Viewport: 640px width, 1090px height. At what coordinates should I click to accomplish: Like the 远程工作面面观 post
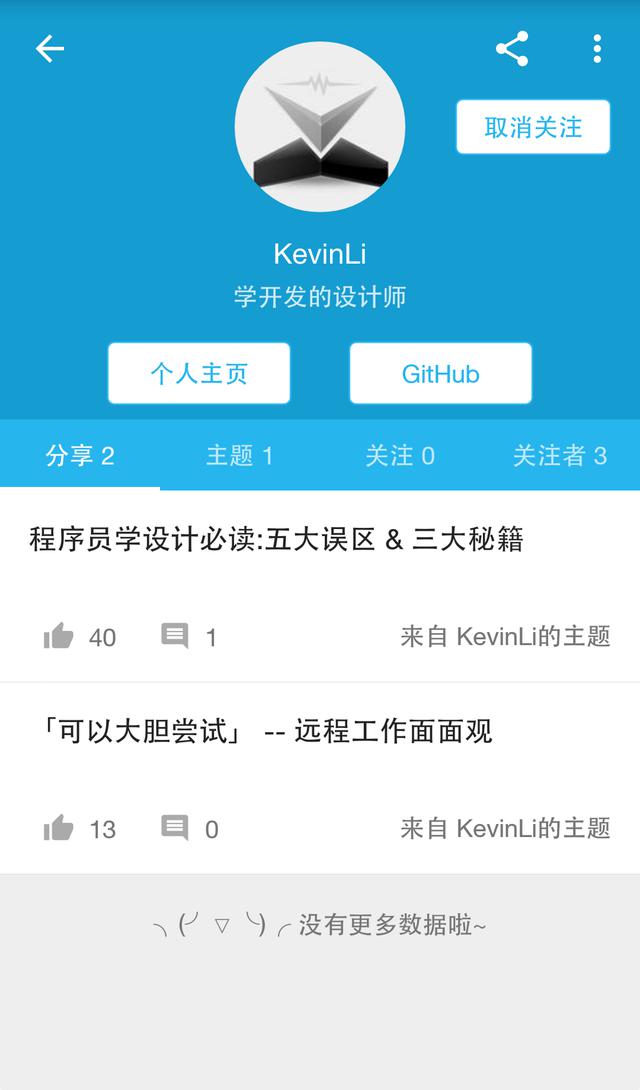tap(59, 828)
